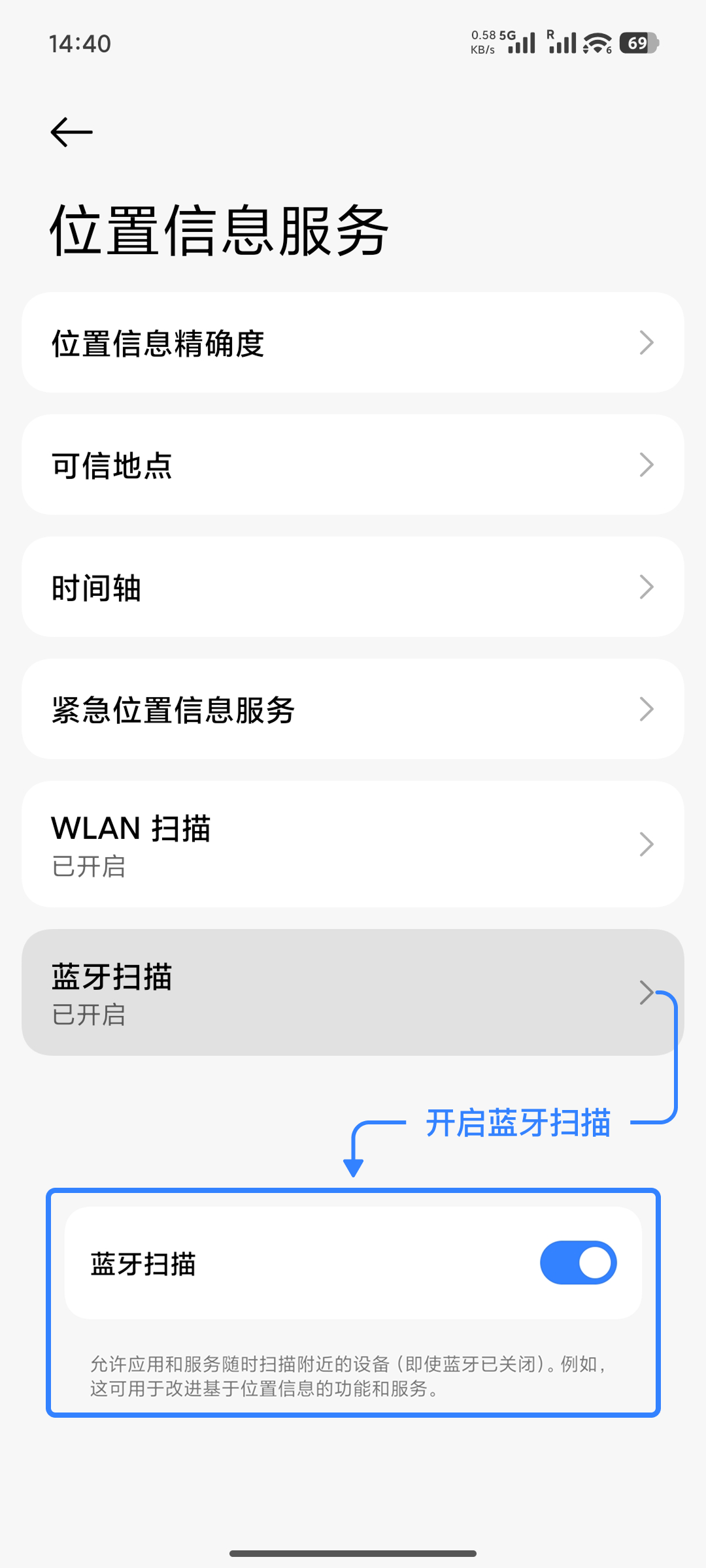The width and height of the screenshot is (706, 1568).
Task: Click the 5G signal strength icon
Action: [x=520, y=43]
